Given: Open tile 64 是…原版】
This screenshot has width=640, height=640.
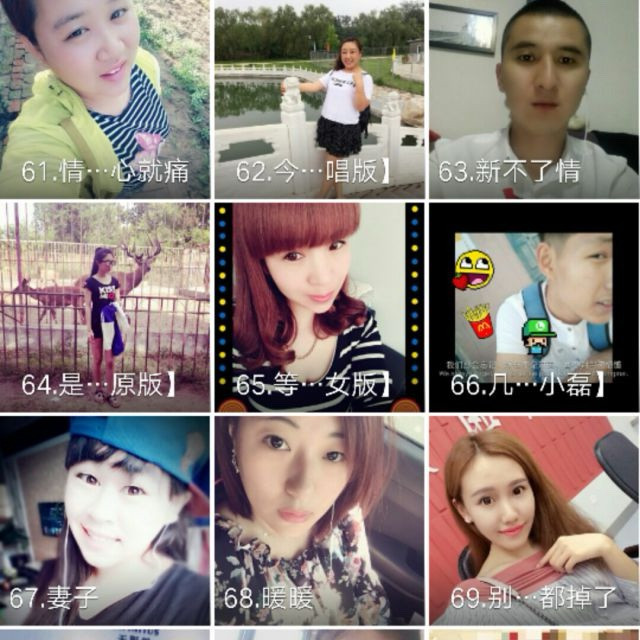Looking at the screenshot, I should point(105,307).
